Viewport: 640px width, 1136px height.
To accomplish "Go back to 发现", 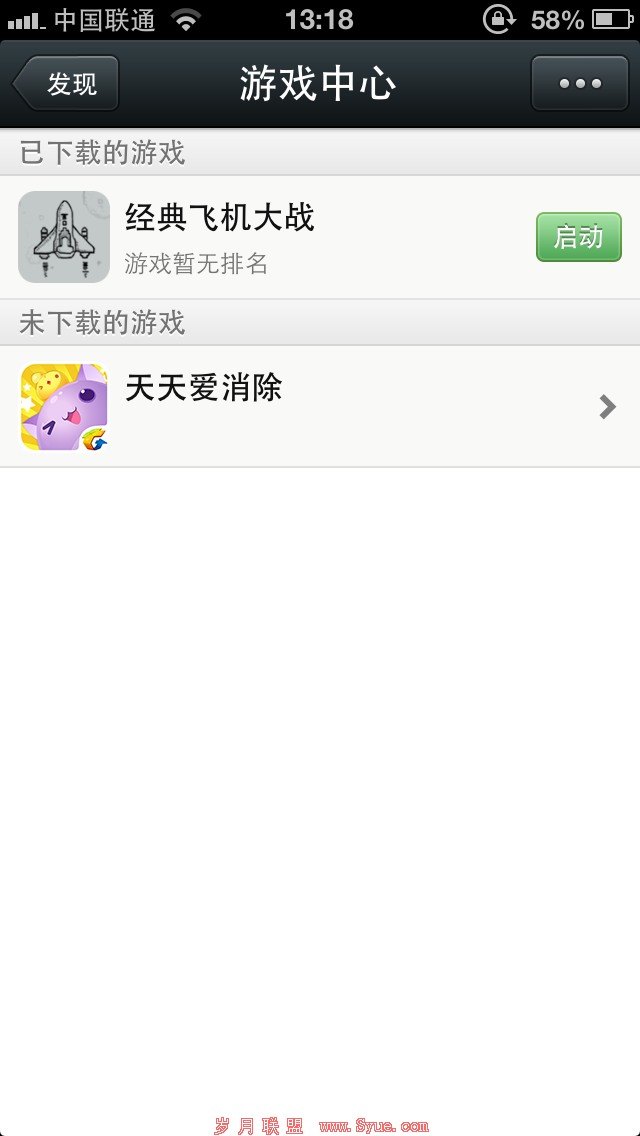I will (68, 84).
